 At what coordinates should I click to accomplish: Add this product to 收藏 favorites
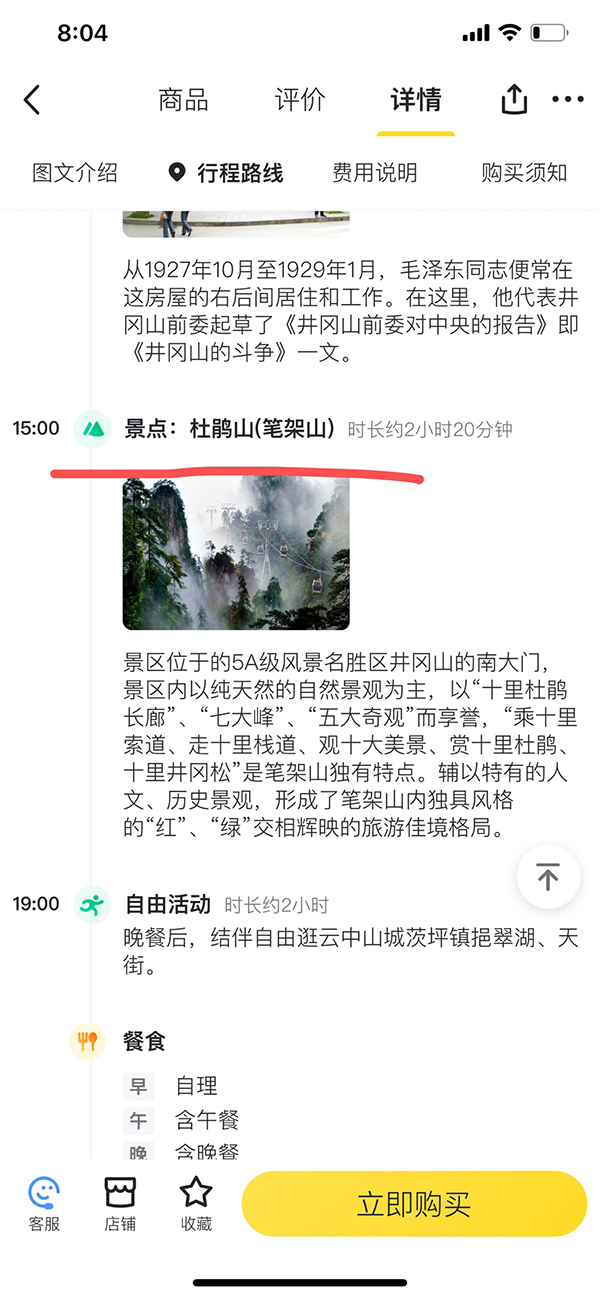pos(196,1204)
